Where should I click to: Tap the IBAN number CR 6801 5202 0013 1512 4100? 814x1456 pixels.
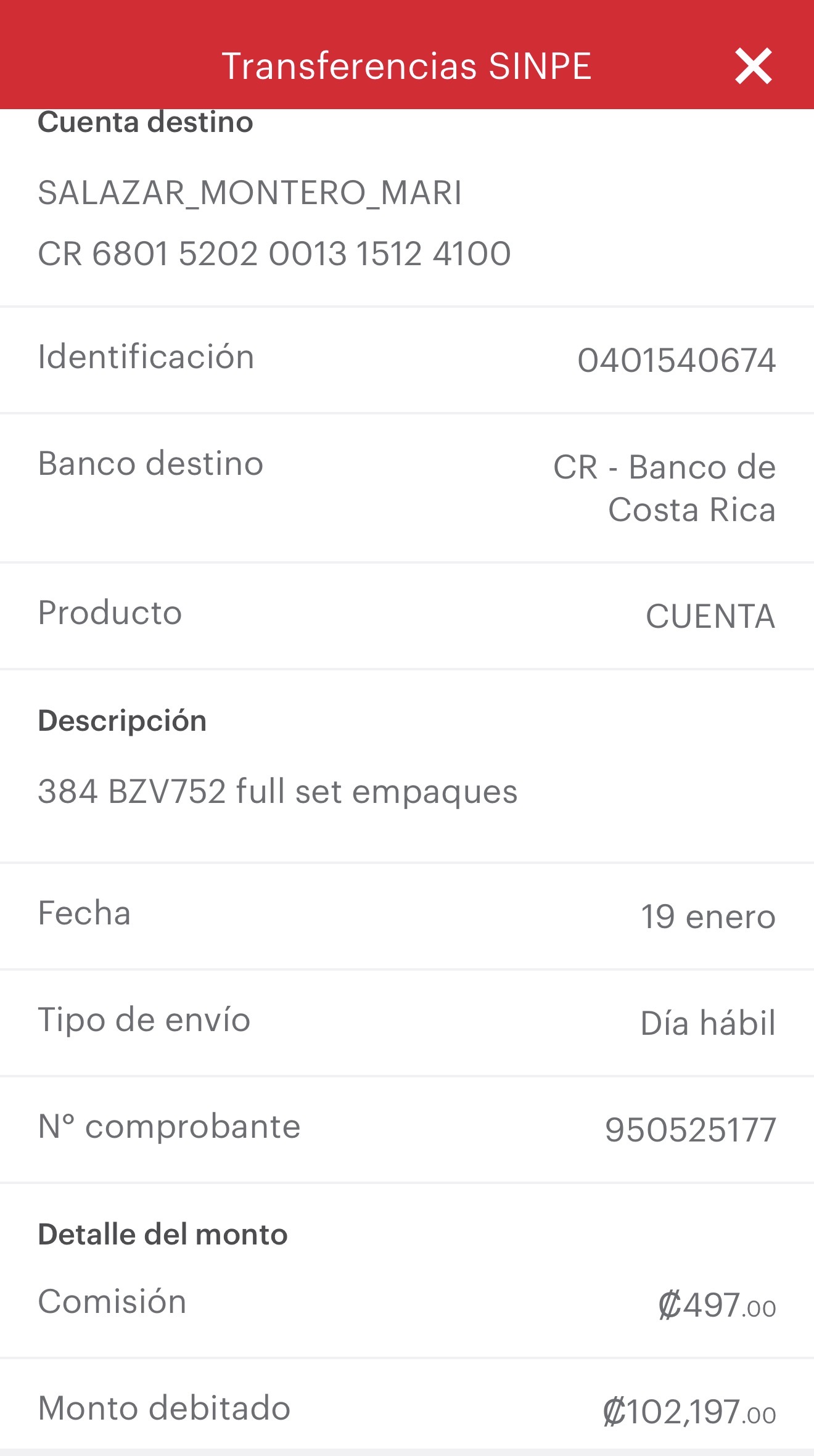(x=273, y=253)
